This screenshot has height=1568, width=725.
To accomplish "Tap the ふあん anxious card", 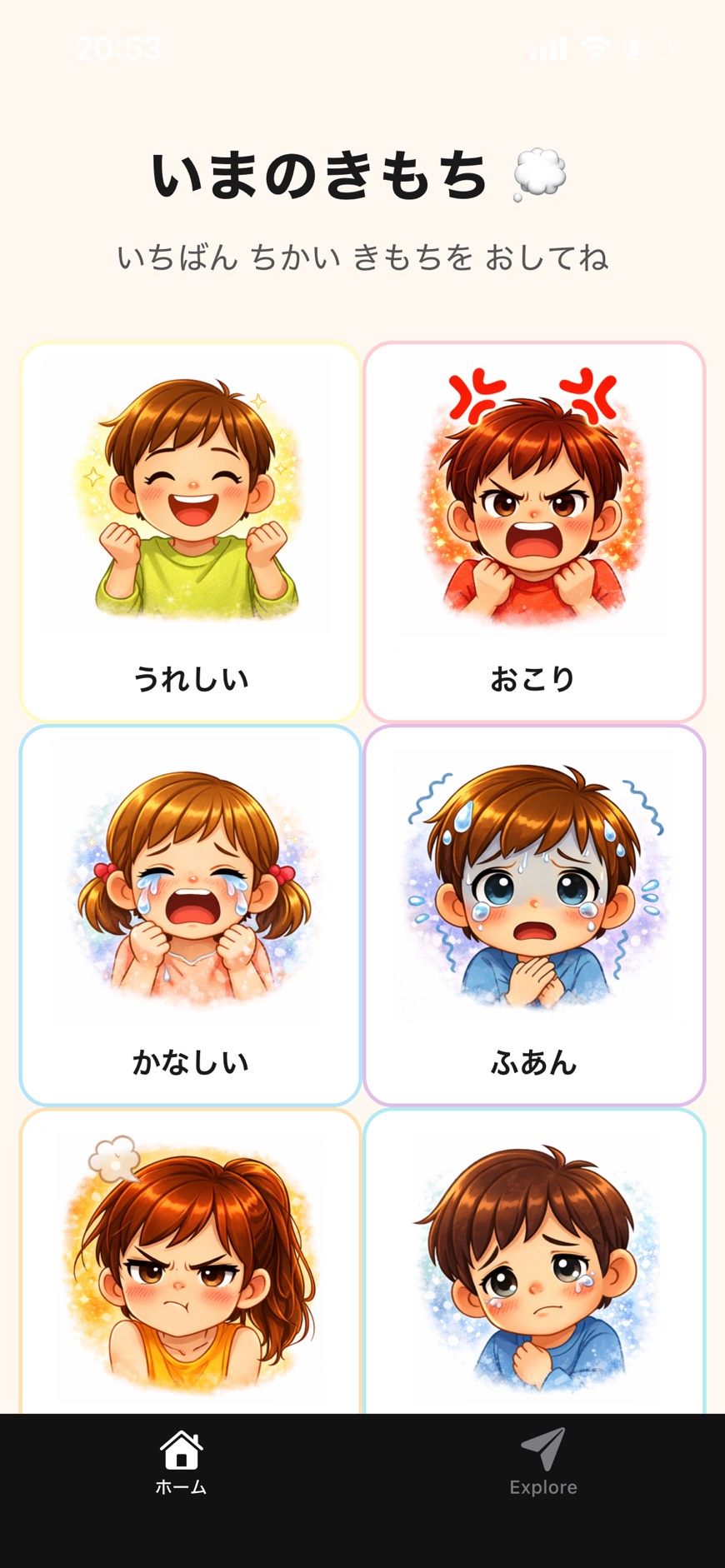I will pos(534,915).
